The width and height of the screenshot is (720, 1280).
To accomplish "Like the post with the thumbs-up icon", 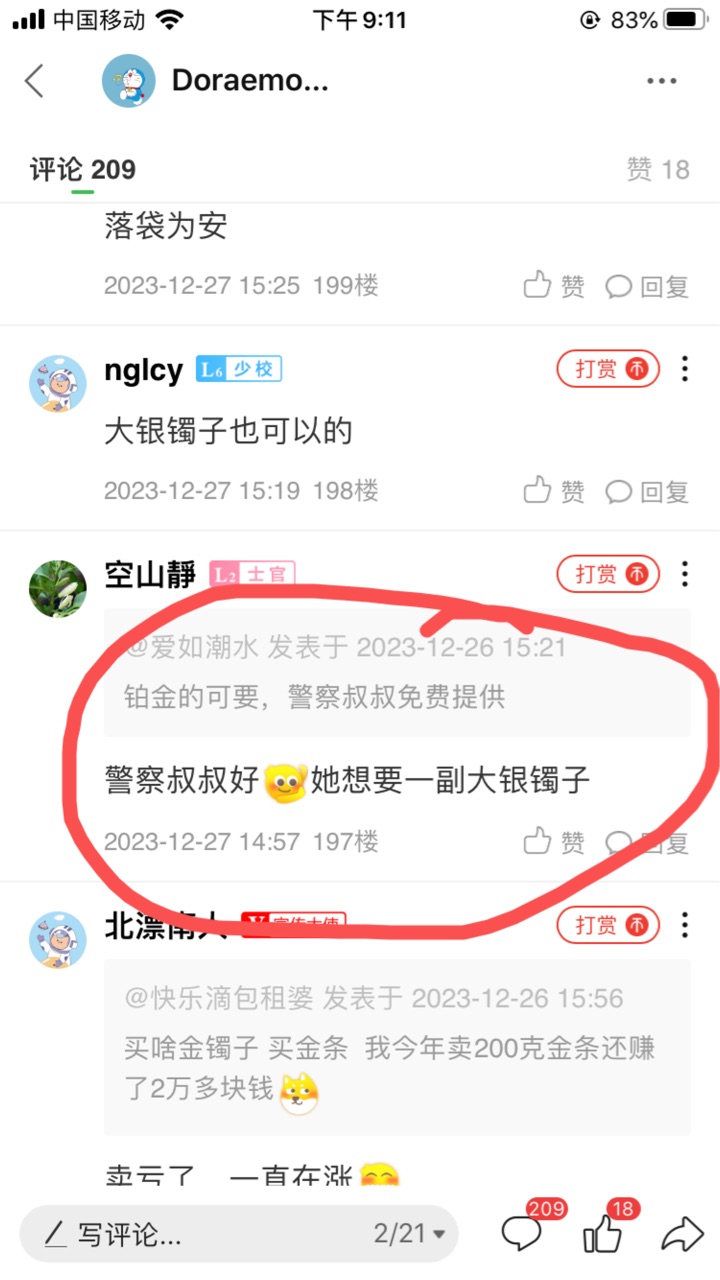I will [602, 1236].
